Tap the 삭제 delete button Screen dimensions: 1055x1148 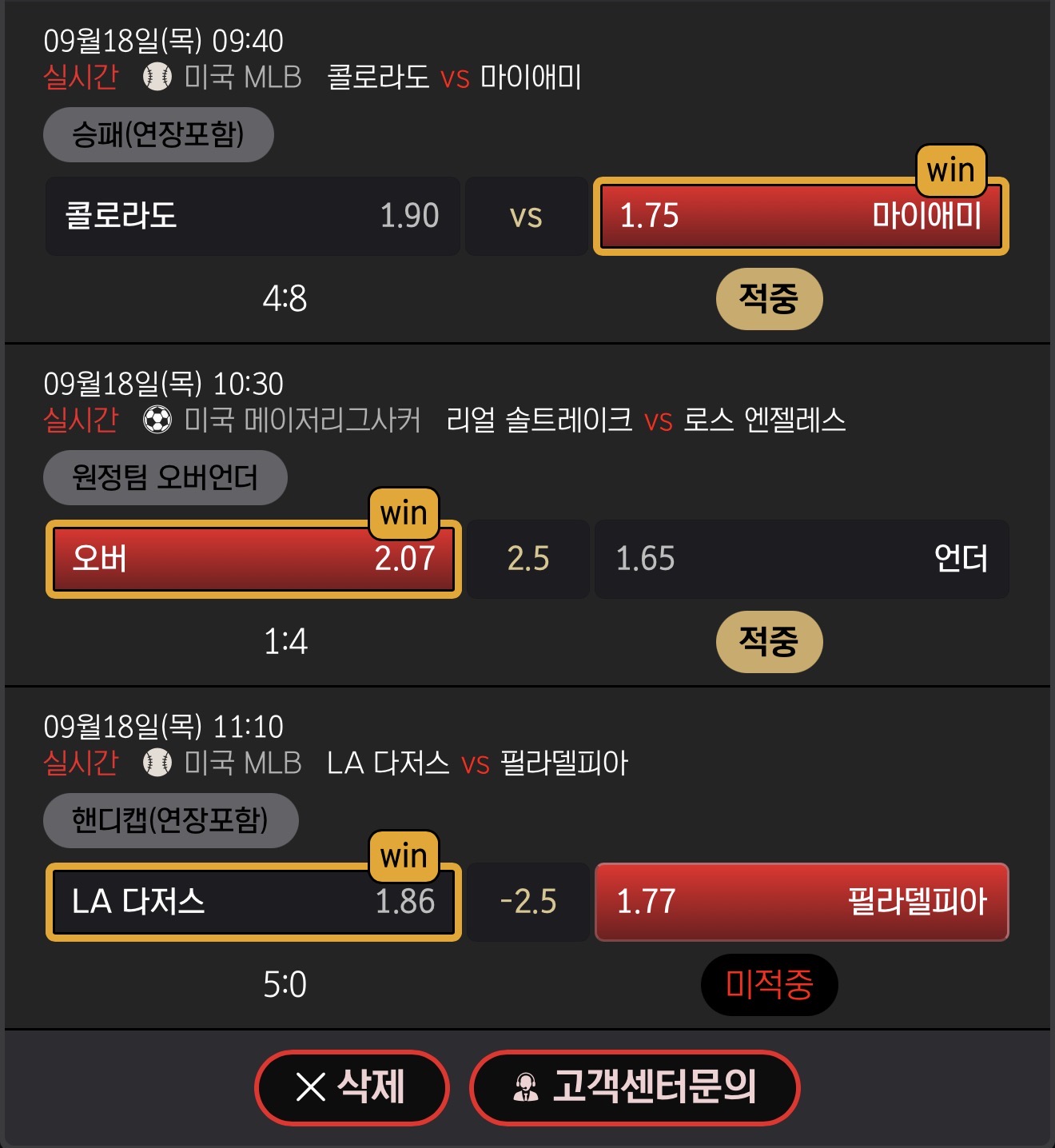coord(352,1087)
